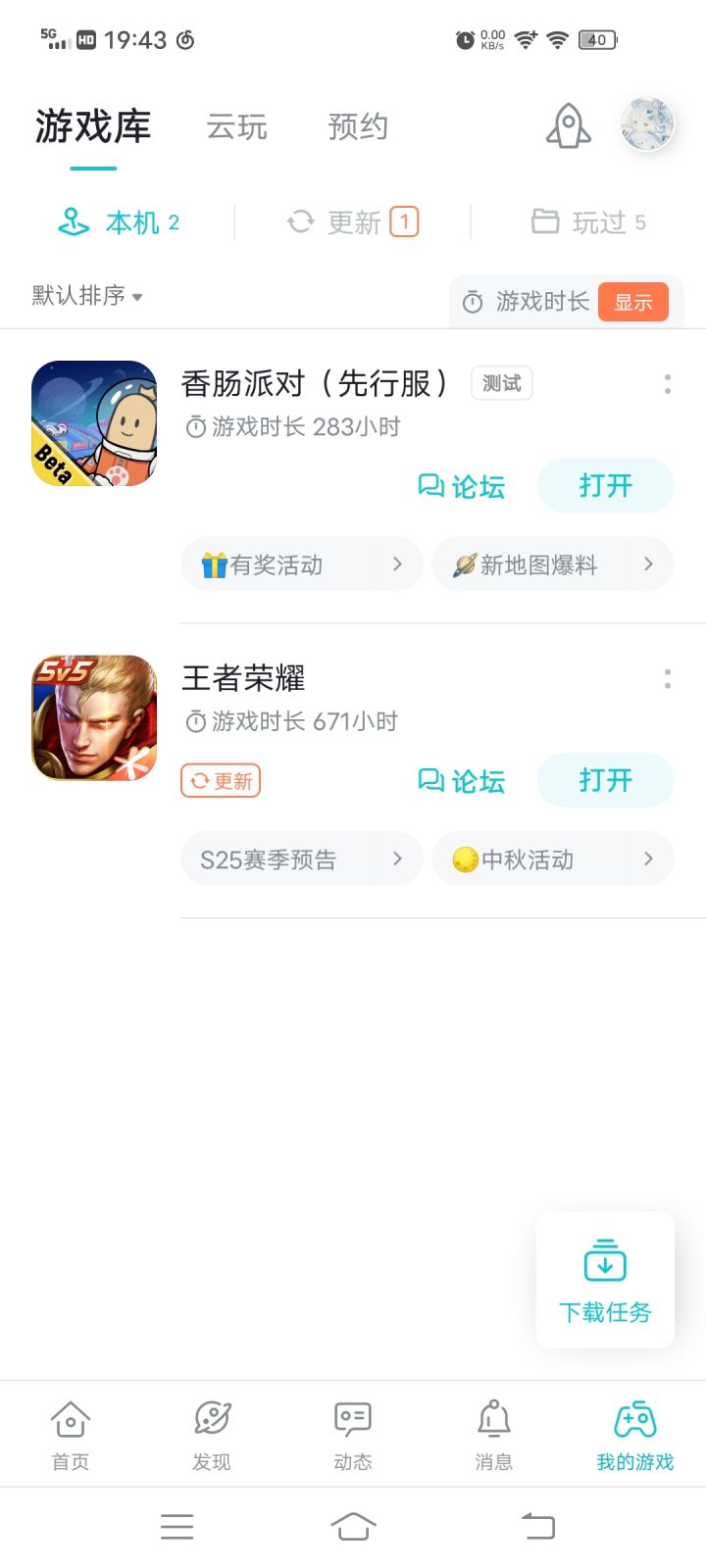Open the 默认排序 sort dropdown
Screen dimensions: 706x1568
click(x=86, y=295)
